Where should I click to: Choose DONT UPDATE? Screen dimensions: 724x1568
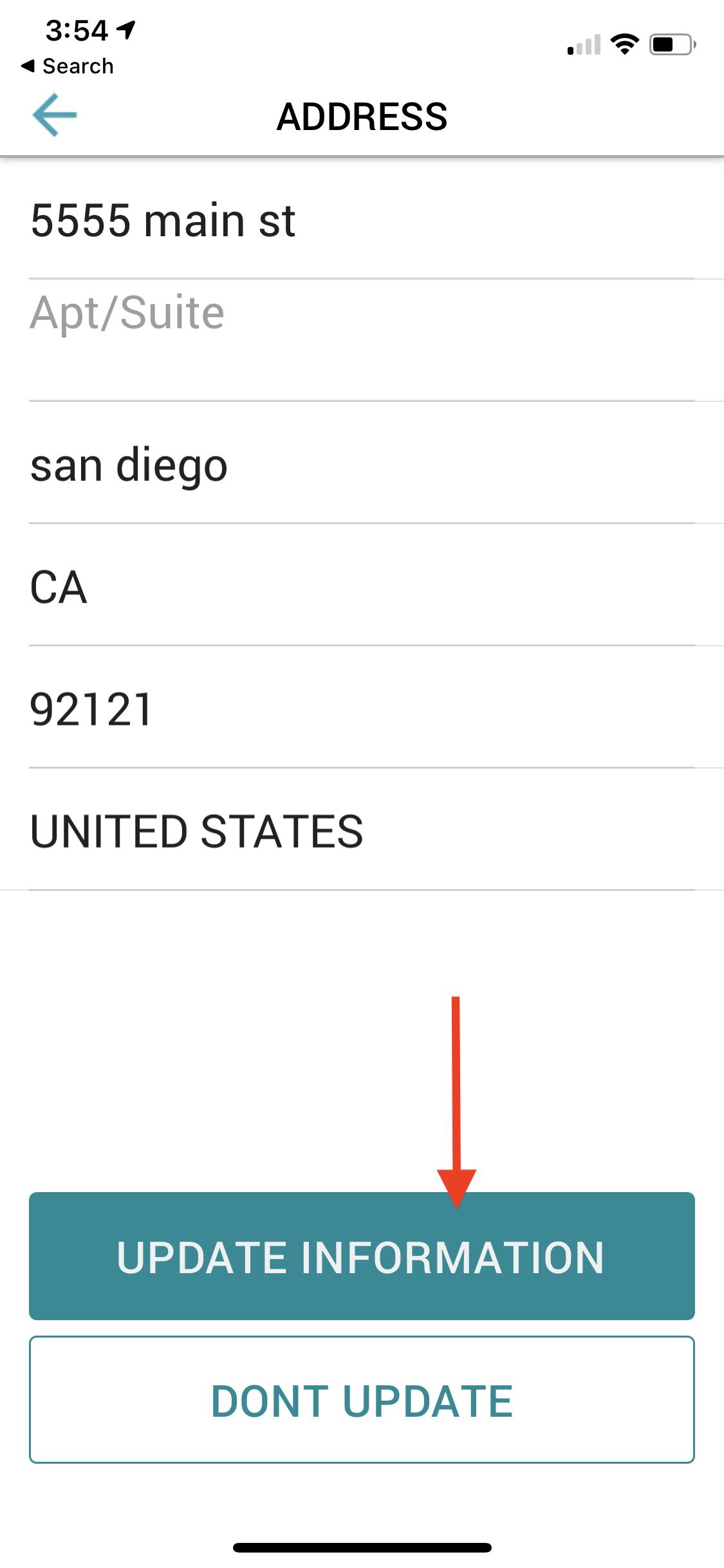pyautogui.click(x=362, y=1400)
